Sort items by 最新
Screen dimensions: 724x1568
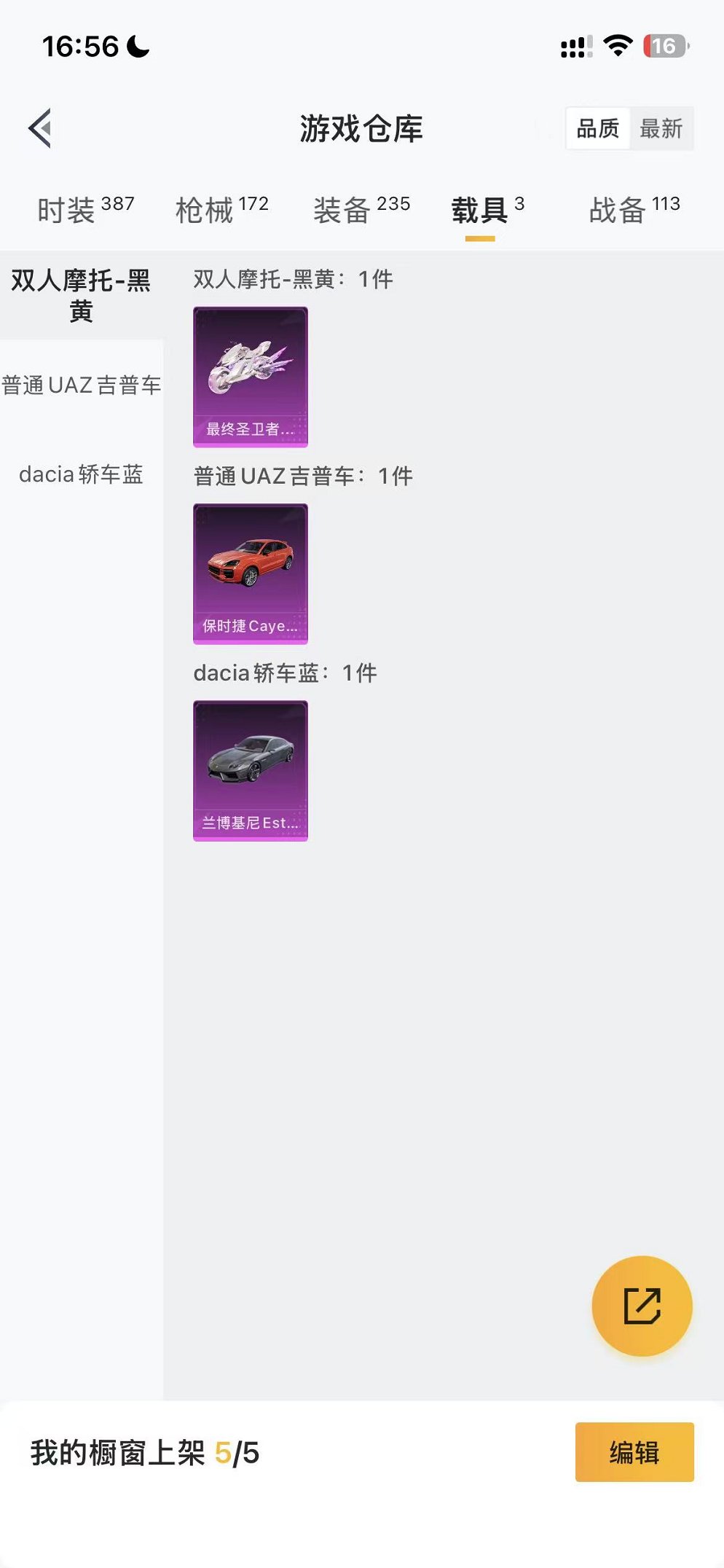[661, 129]
